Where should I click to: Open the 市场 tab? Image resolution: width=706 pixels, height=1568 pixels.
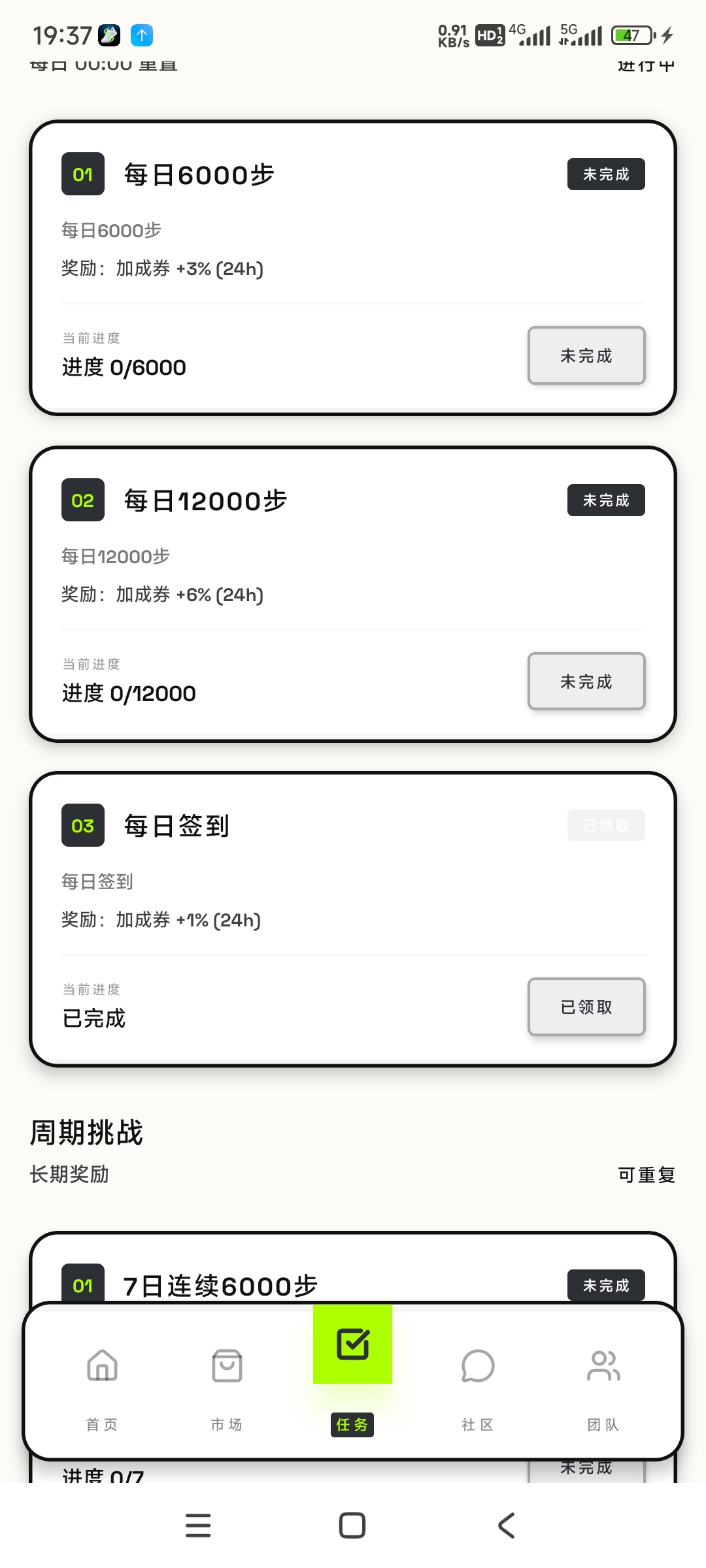pyautogui.click(x=227, y=1382)
